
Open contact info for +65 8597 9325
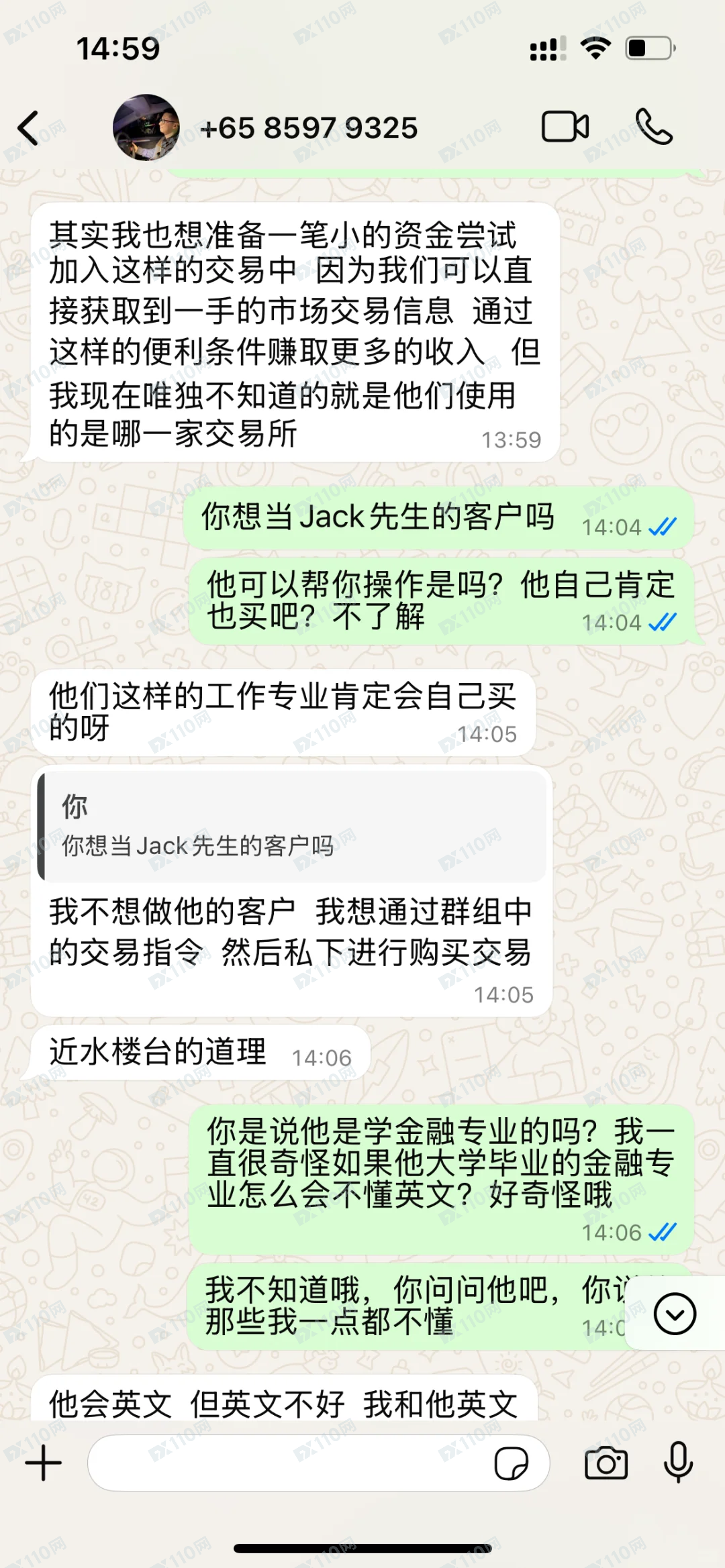(309, 127)
